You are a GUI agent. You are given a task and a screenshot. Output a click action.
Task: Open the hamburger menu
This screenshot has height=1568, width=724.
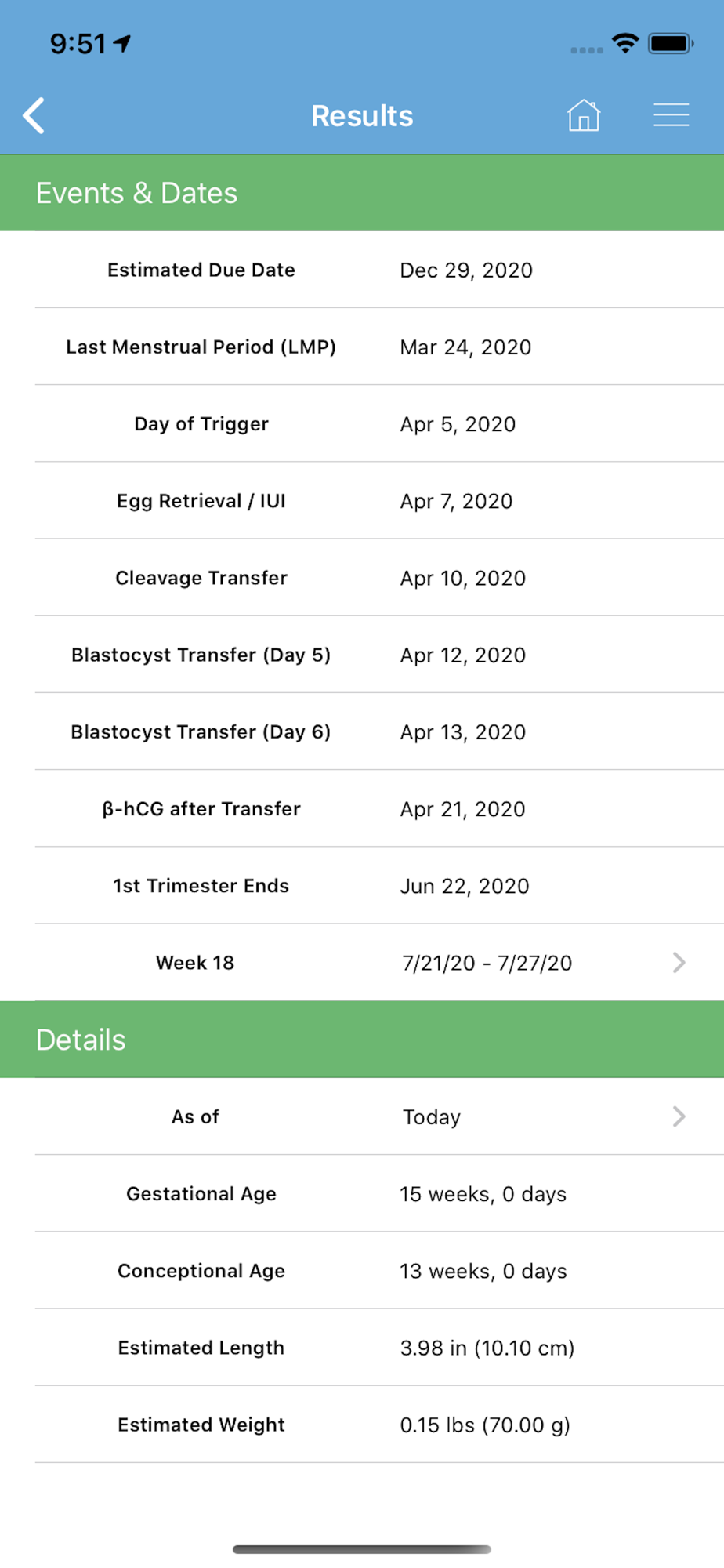(x=672, y=115)
